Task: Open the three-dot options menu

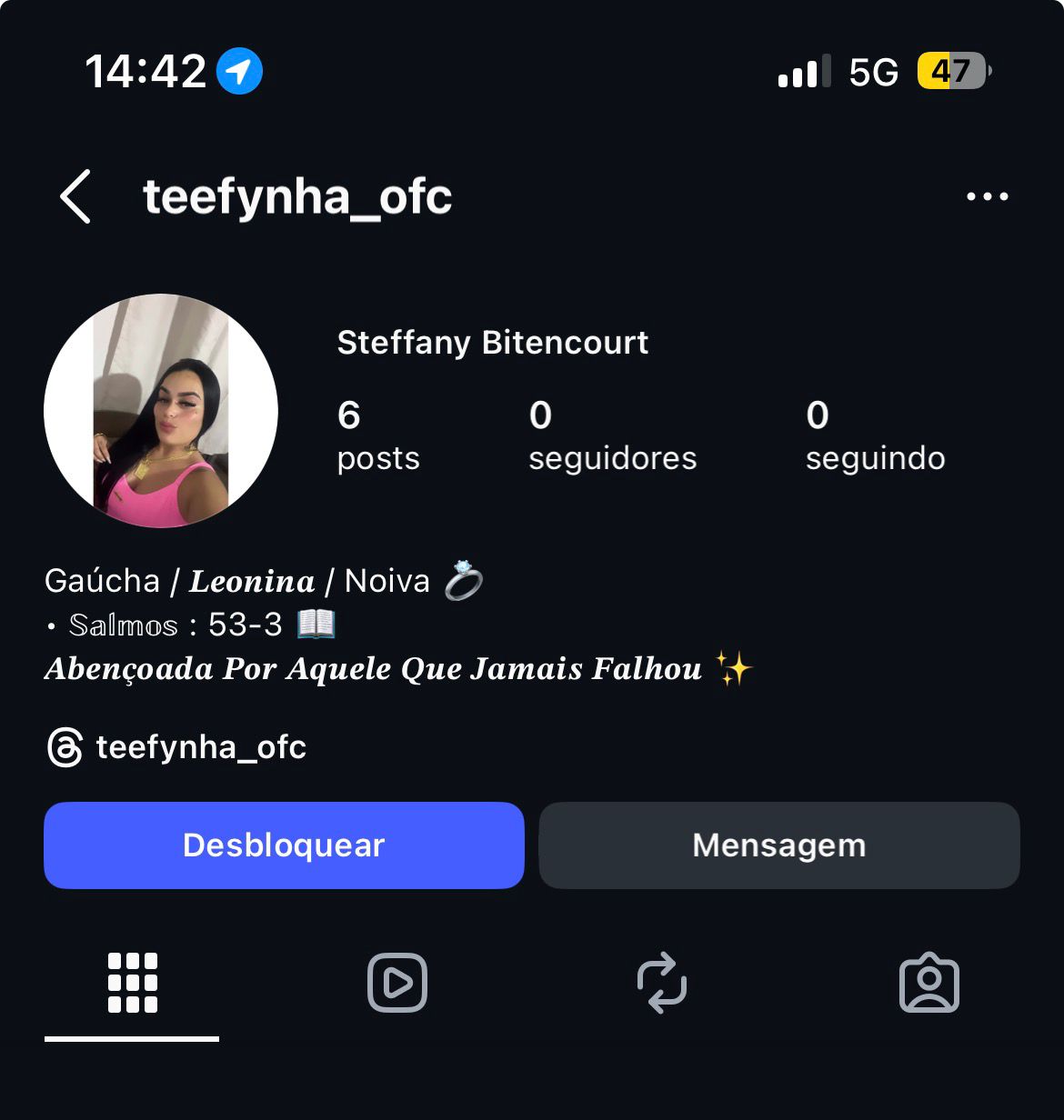Action: coord(987,196)
